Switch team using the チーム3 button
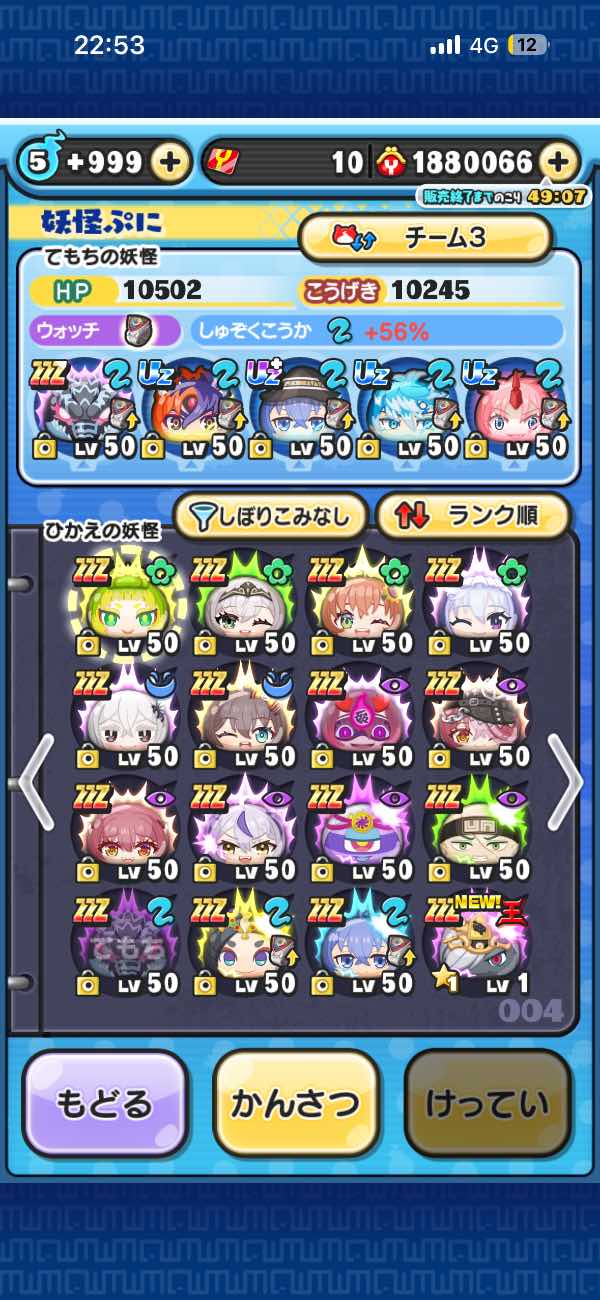 coord(426,238)
